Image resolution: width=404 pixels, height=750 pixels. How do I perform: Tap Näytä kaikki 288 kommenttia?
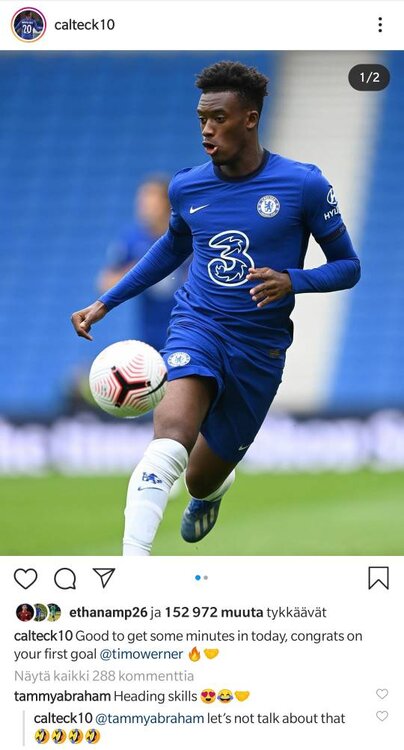[x=104, y=676]
